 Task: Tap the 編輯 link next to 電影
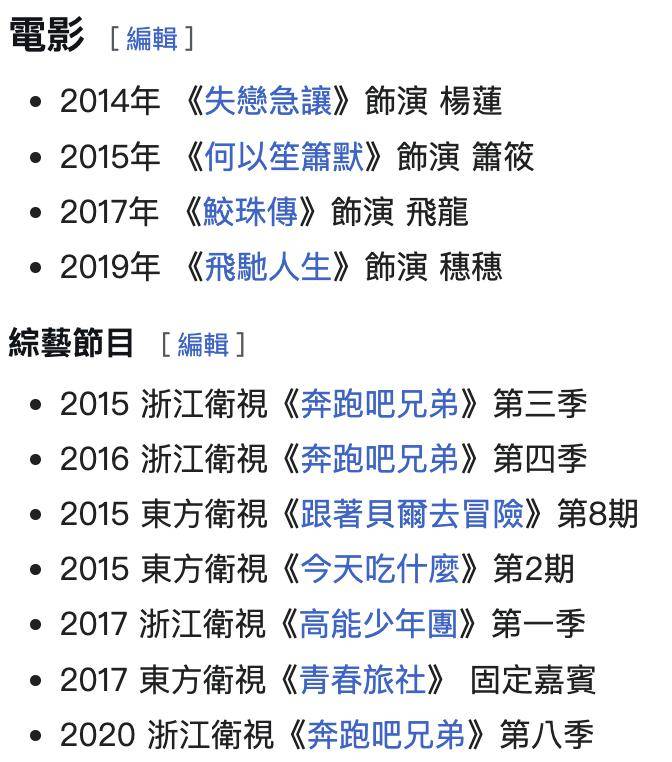pos(151,38)
